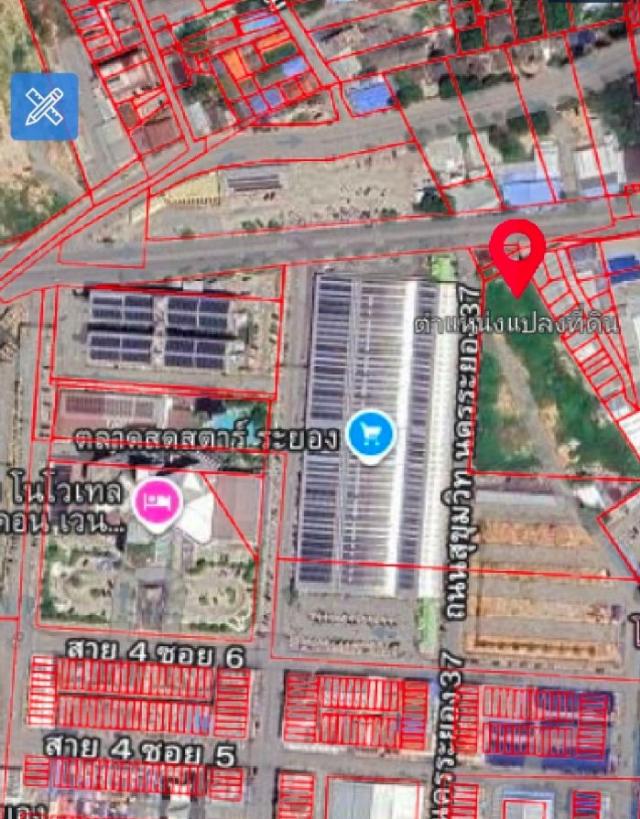
Task: Select the pink hotel bed marker
Action: (x=155, y=499)
